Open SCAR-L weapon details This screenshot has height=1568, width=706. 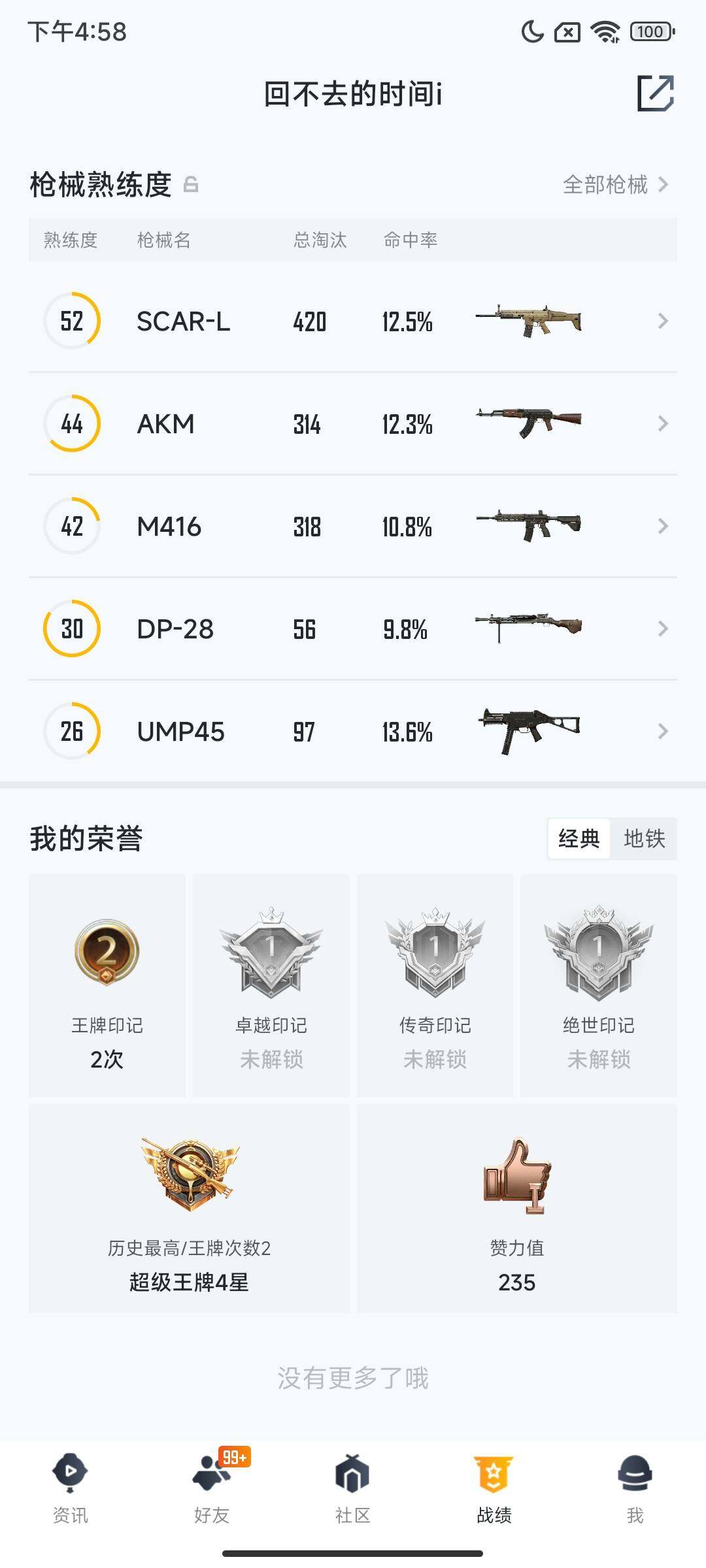(x=353, y=321)
